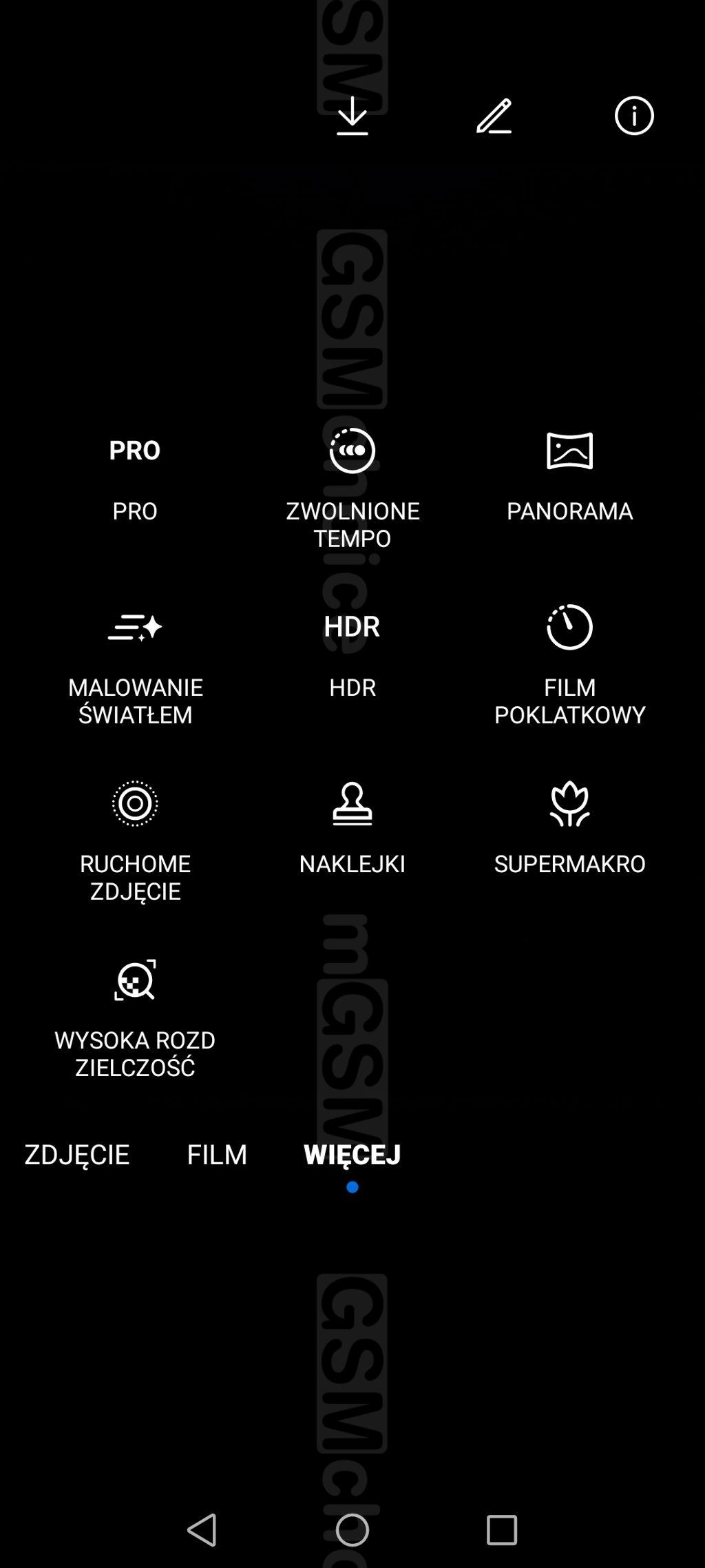
Task: Open the info icon
Action: [634, 115]
